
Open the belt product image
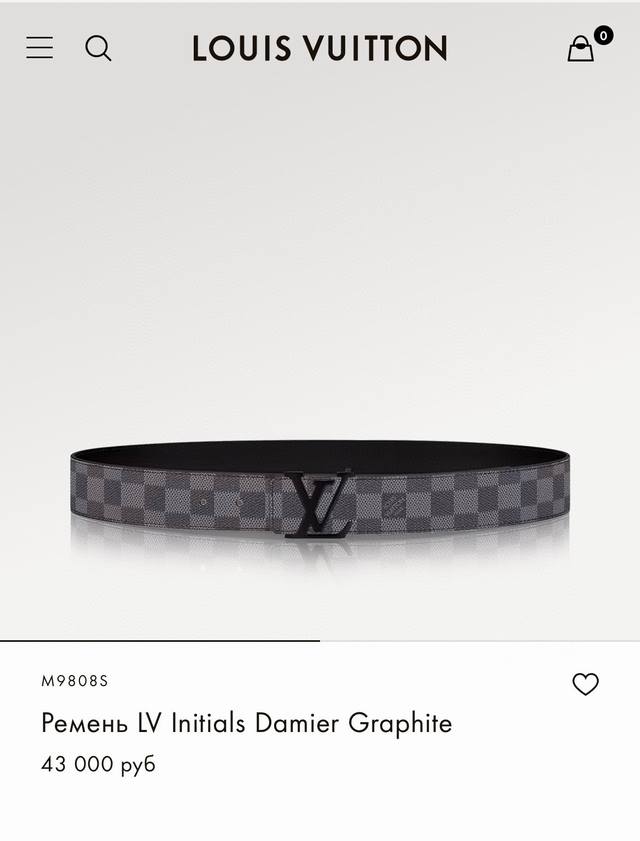(319, 497)
